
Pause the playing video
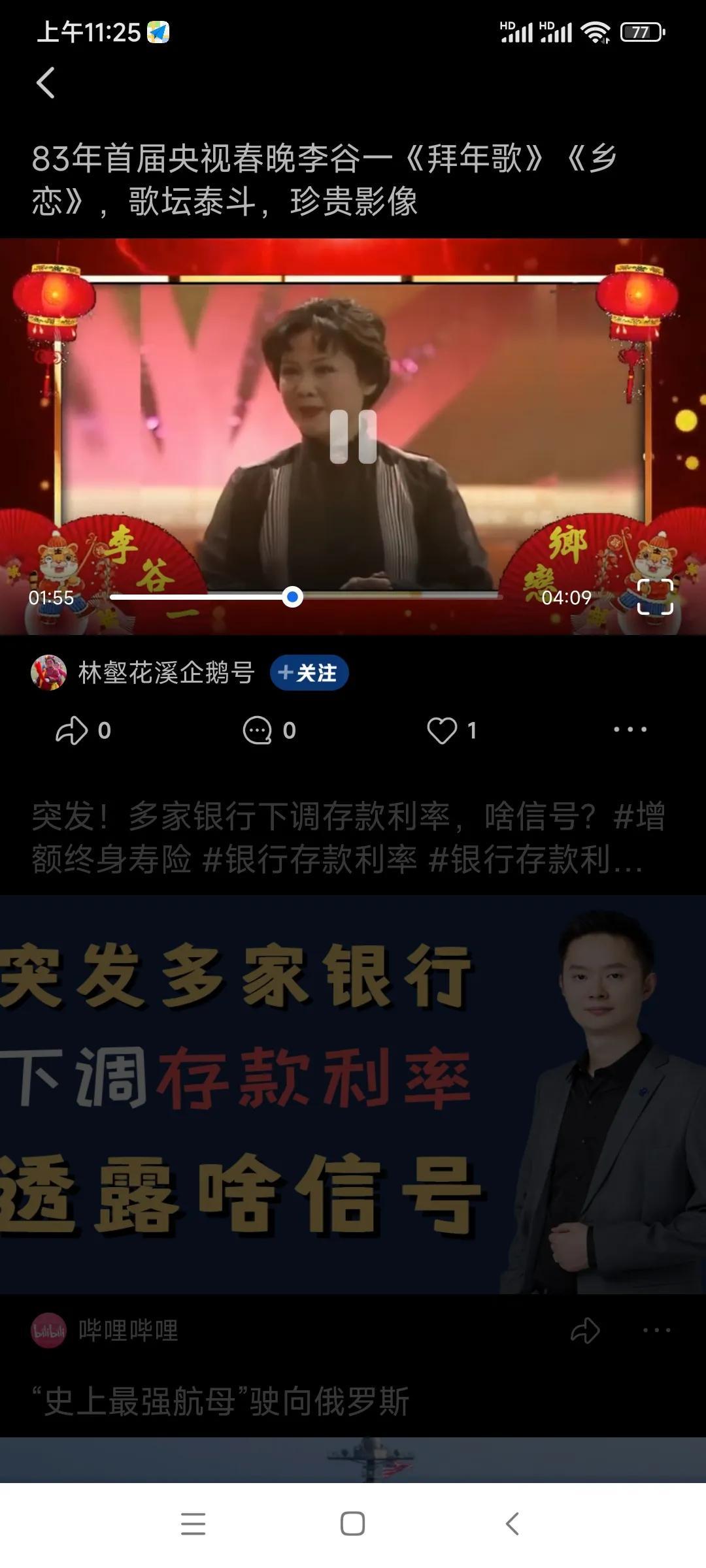pyautogui.click(x=353, y=436)
